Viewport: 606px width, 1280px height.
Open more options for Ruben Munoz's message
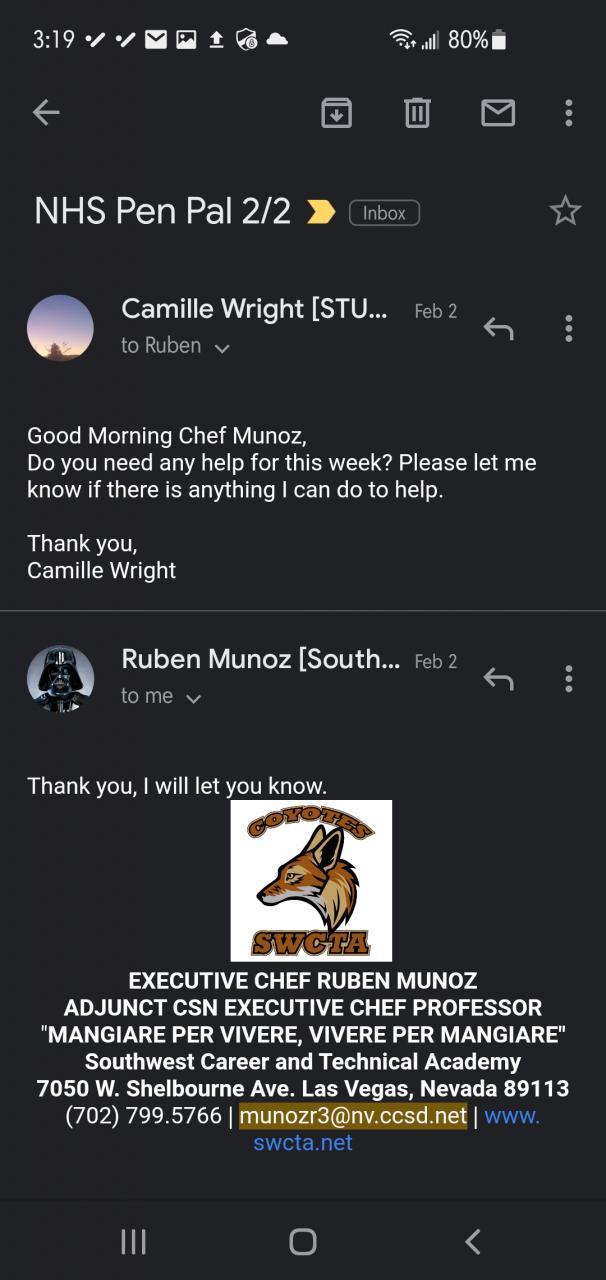point(568,679)
